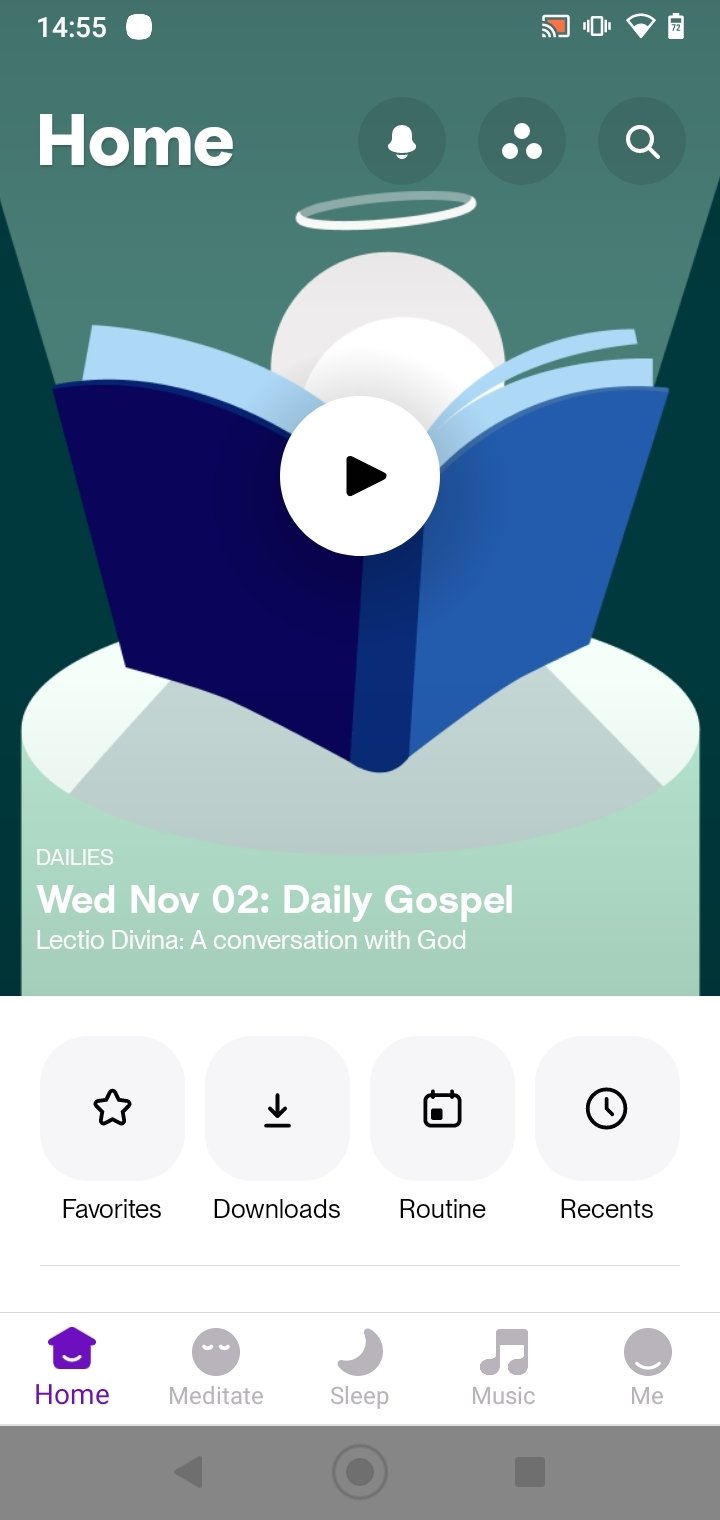This screenshot has height=1520, width=720.
Task: Open the Me tab
Action: click(x=648, y=1368)
